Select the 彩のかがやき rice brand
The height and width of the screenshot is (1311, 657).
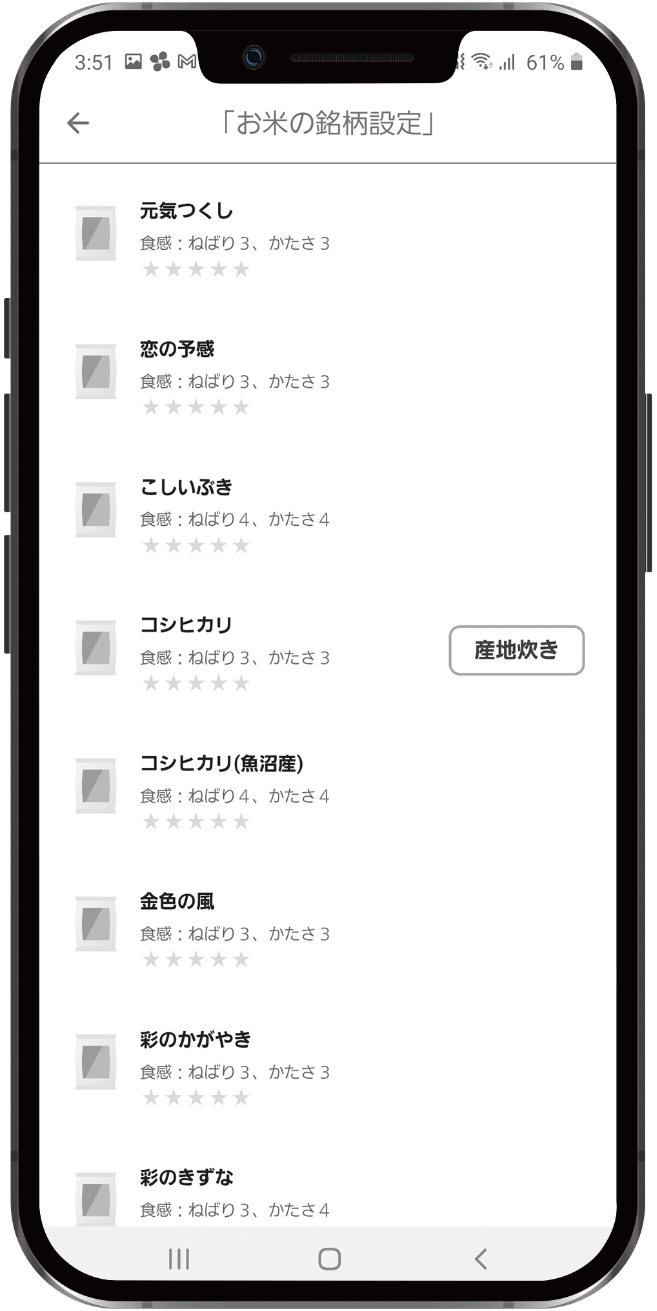(196, 1040)
